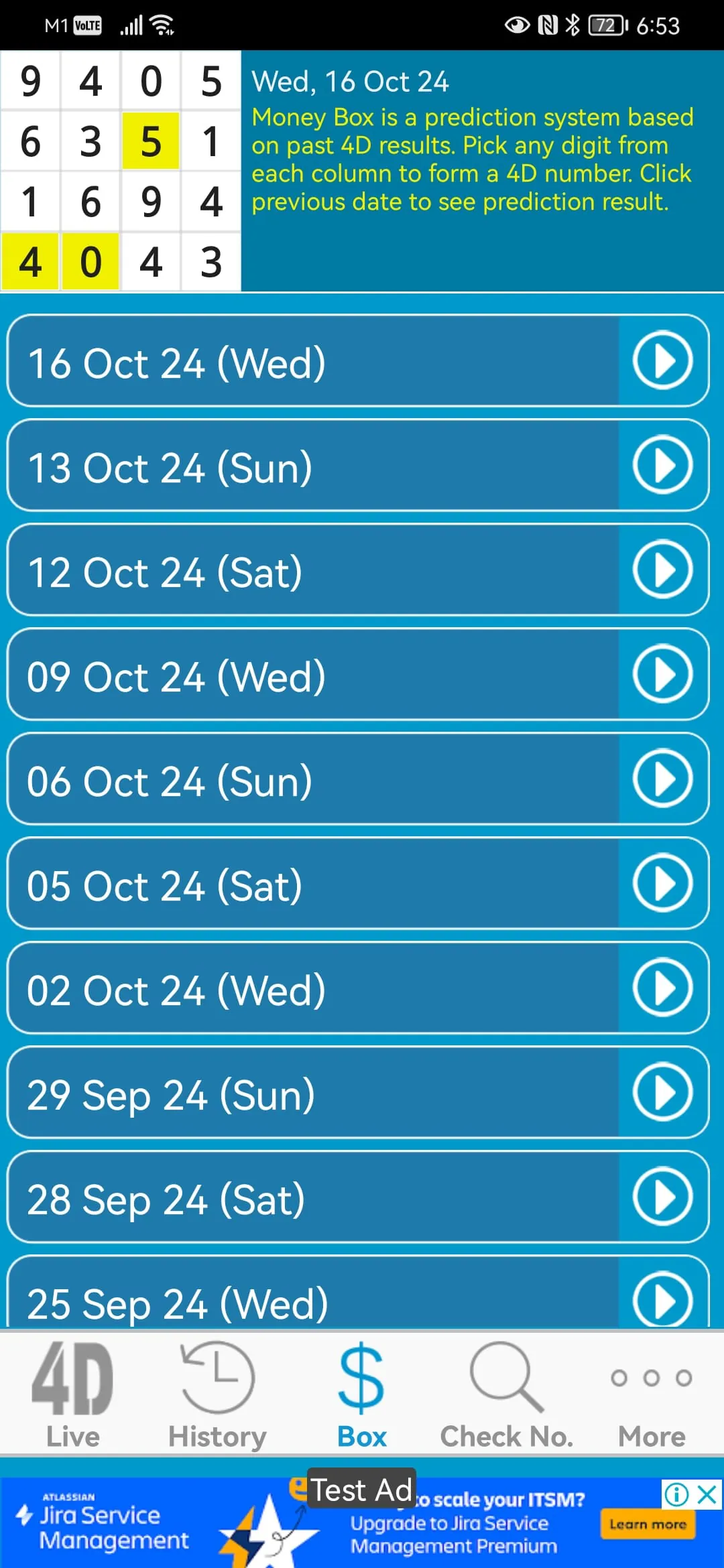Tap the 05 Oct 24 (Sat) date
724x1568 pixels.
coord(358,884)
